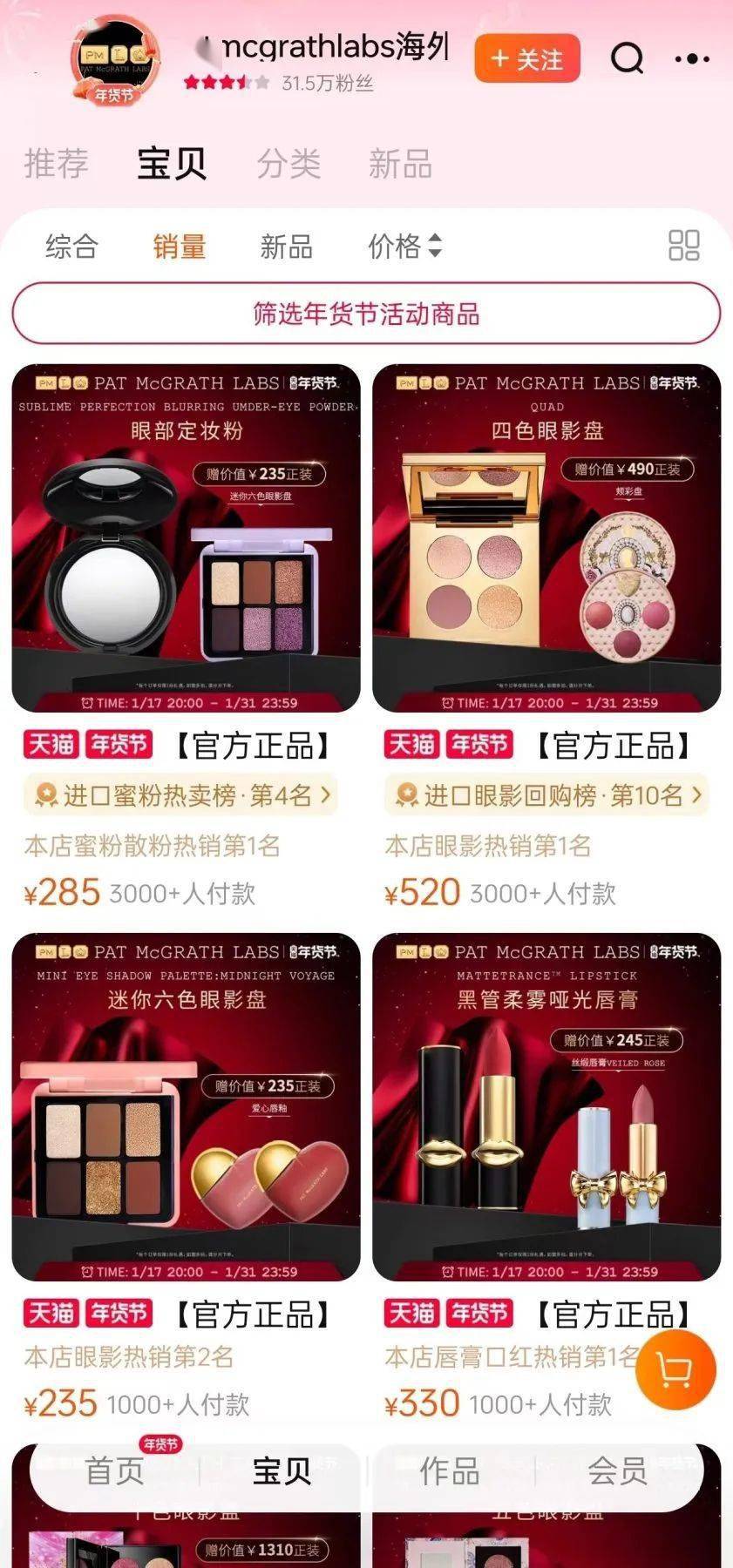
Task: Switch to the 新品 top tab
Action: point(400,164)
